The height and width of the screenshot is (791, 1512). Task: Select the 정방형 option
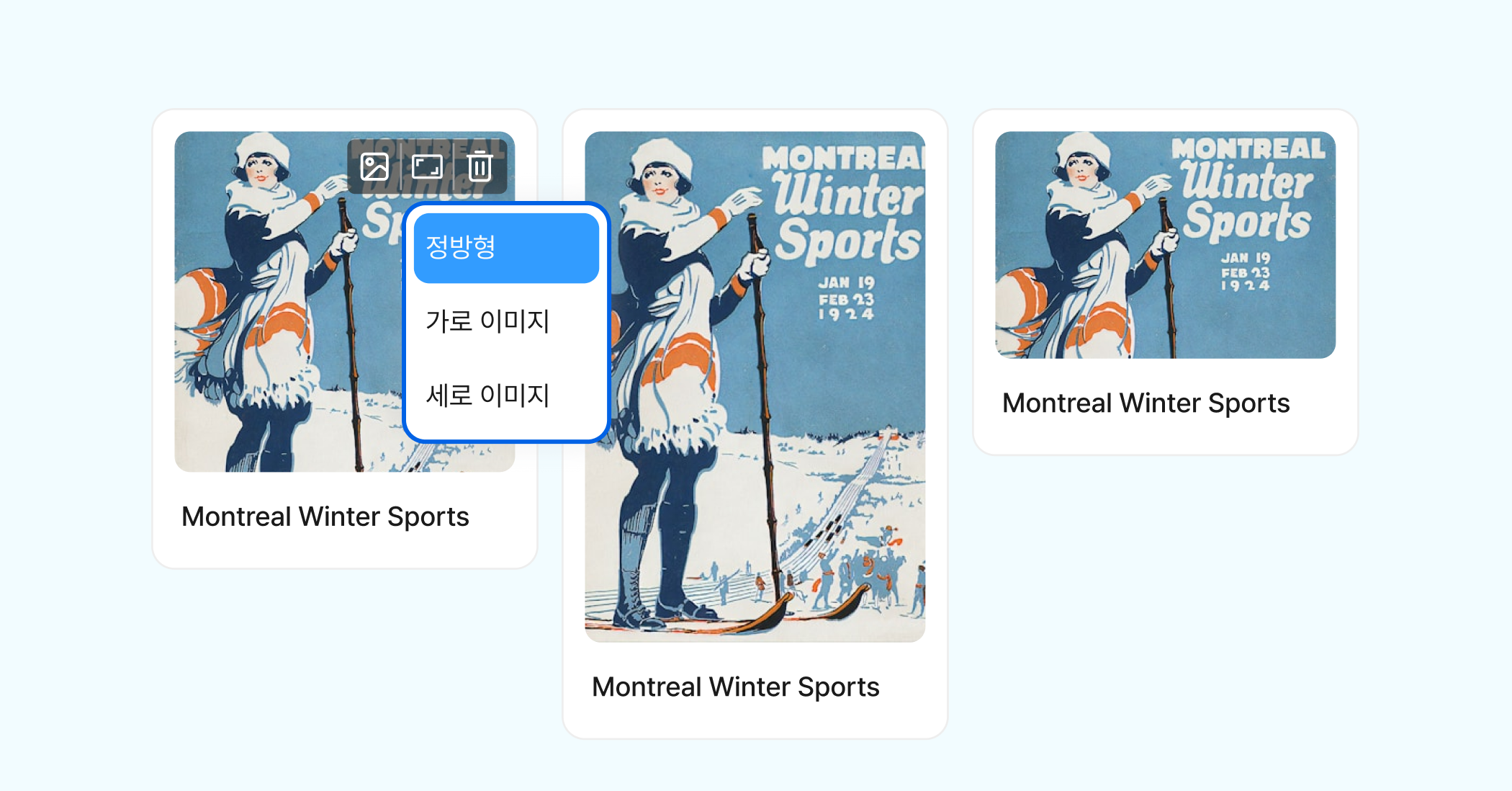[506, 248]
